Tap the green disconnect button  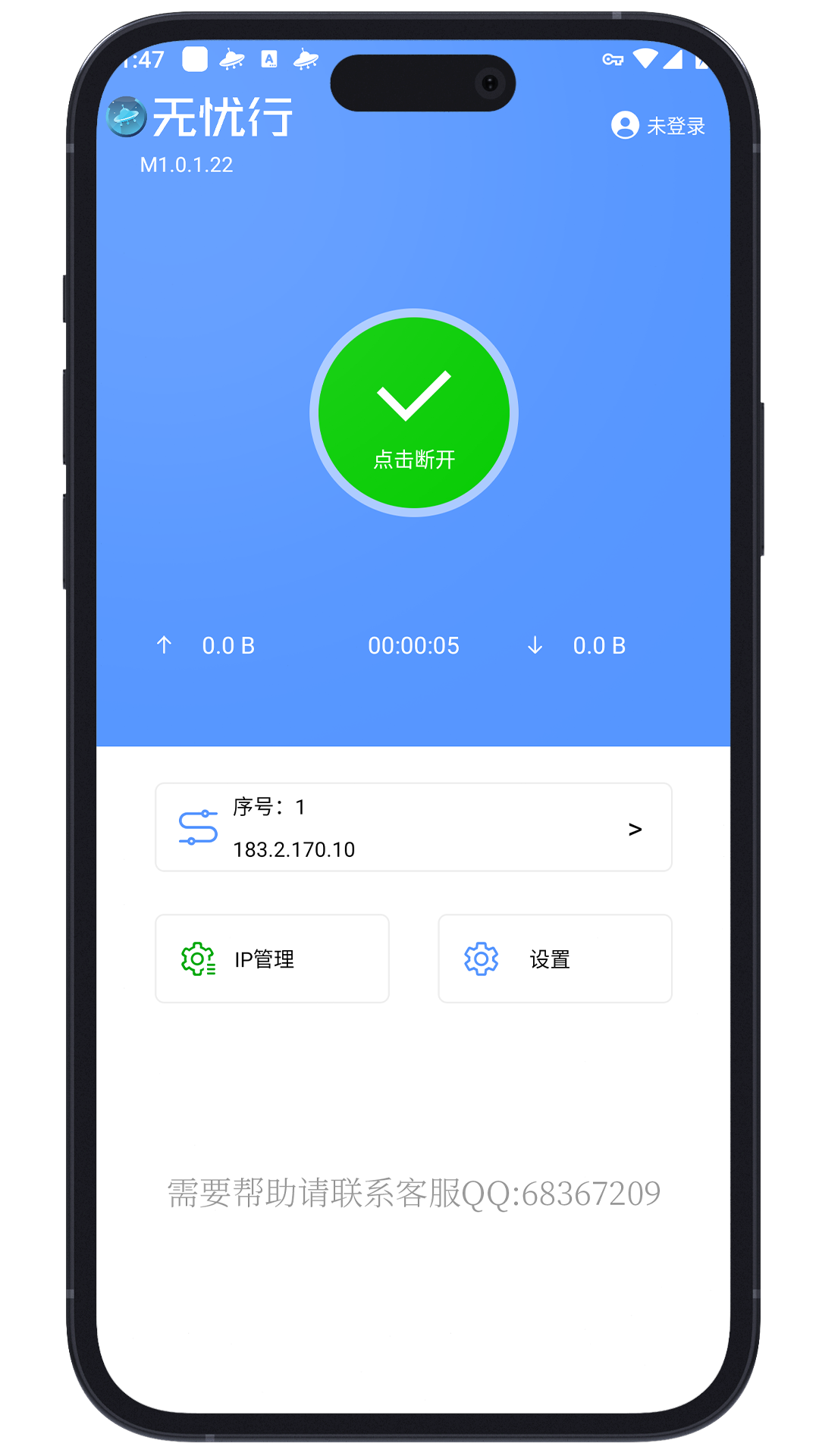(x=413, y=413)
